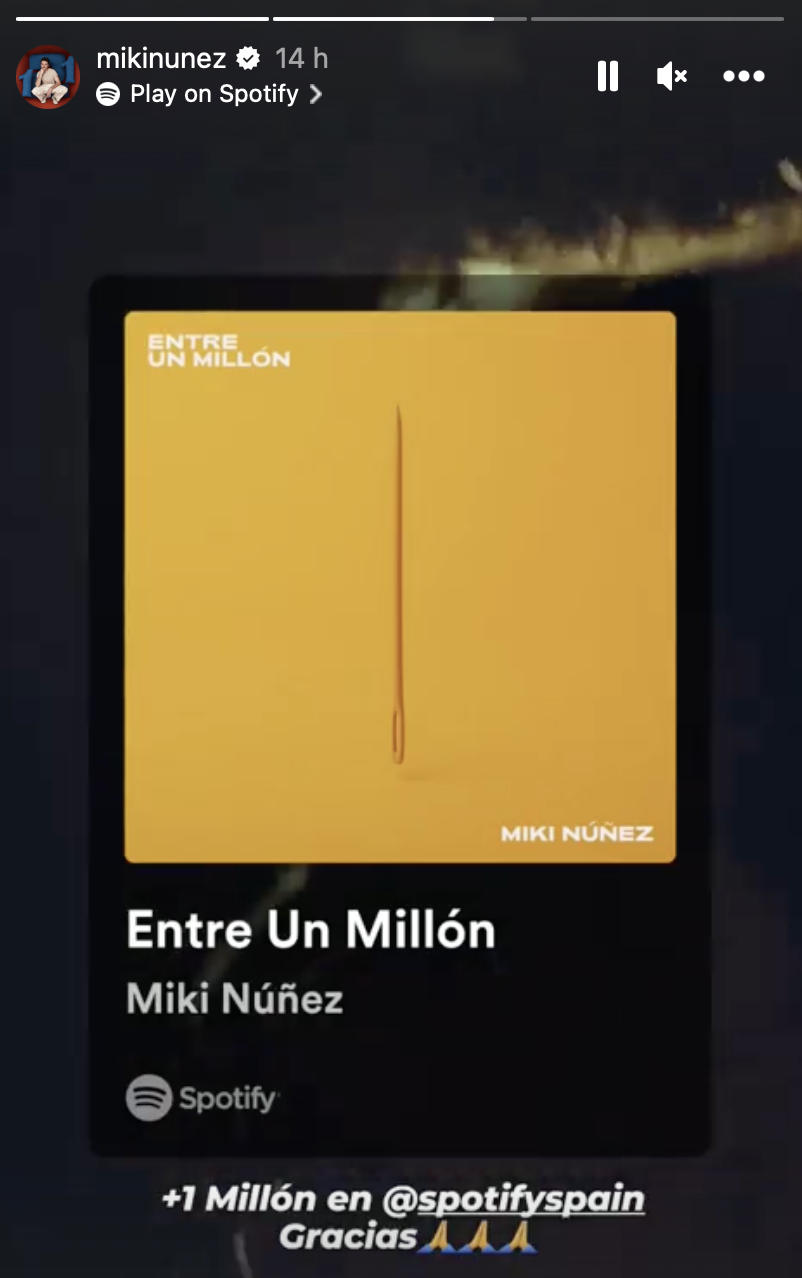Tap the mikinunez username

pos(160,58)
